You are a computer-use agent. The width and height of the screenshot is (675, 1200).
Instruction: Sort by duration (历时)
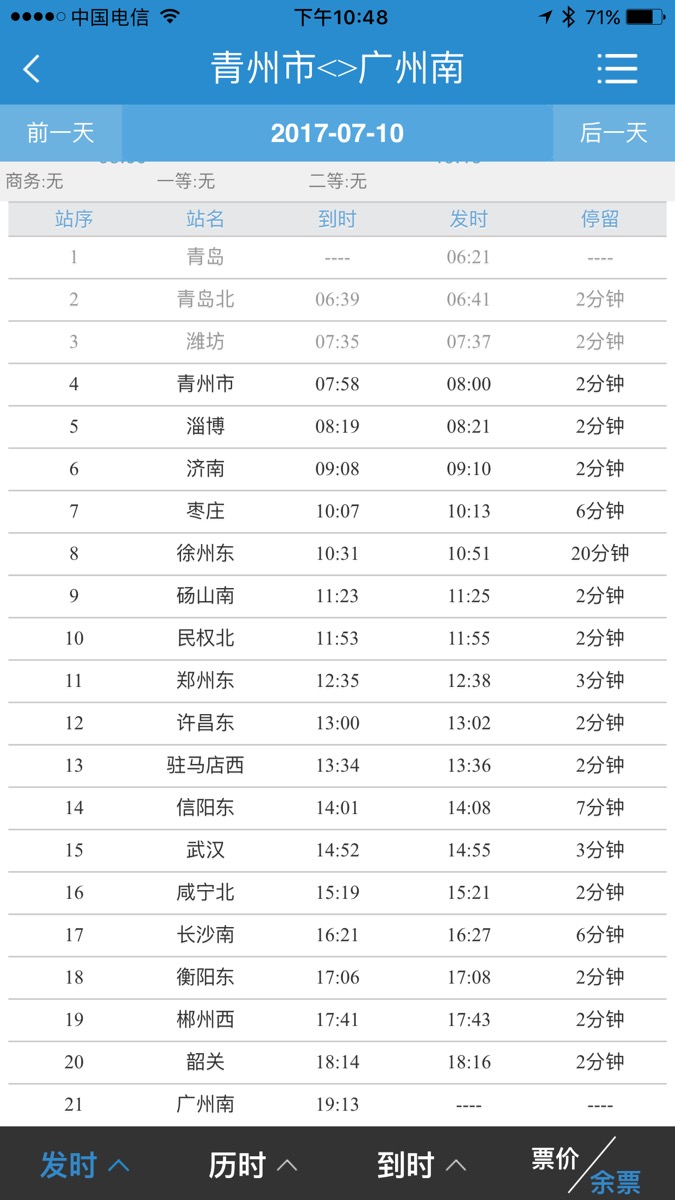point(253,1165)
